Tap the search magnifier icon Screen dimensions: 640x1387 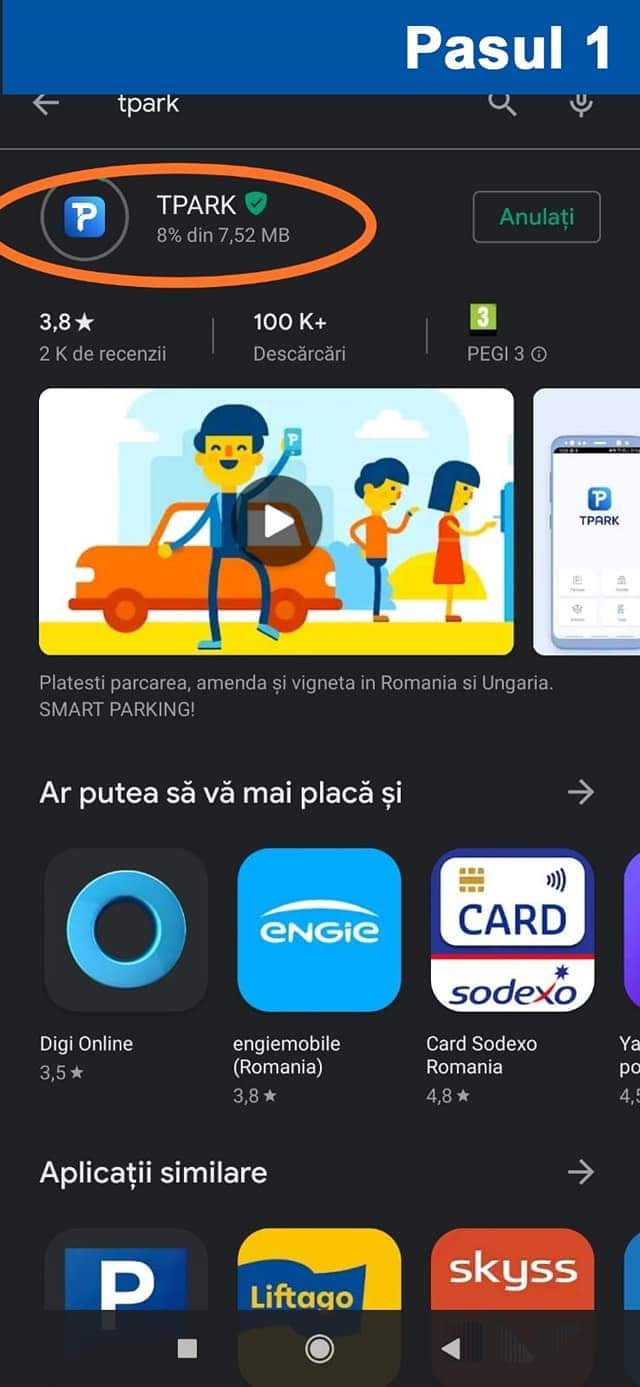(x=502, y=104)
